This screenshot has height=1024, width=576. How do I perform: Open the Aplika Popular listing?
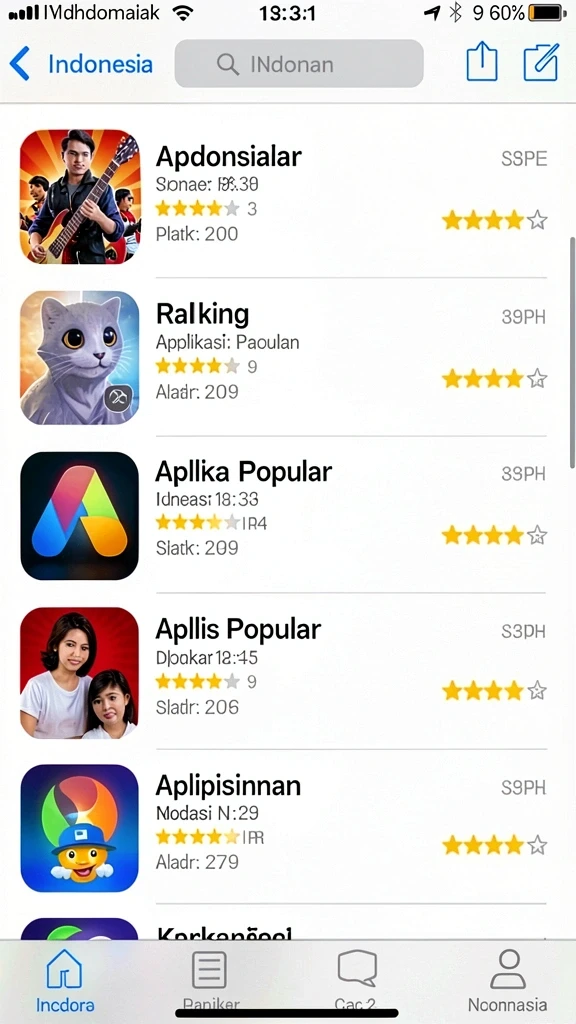coord(283,515)
